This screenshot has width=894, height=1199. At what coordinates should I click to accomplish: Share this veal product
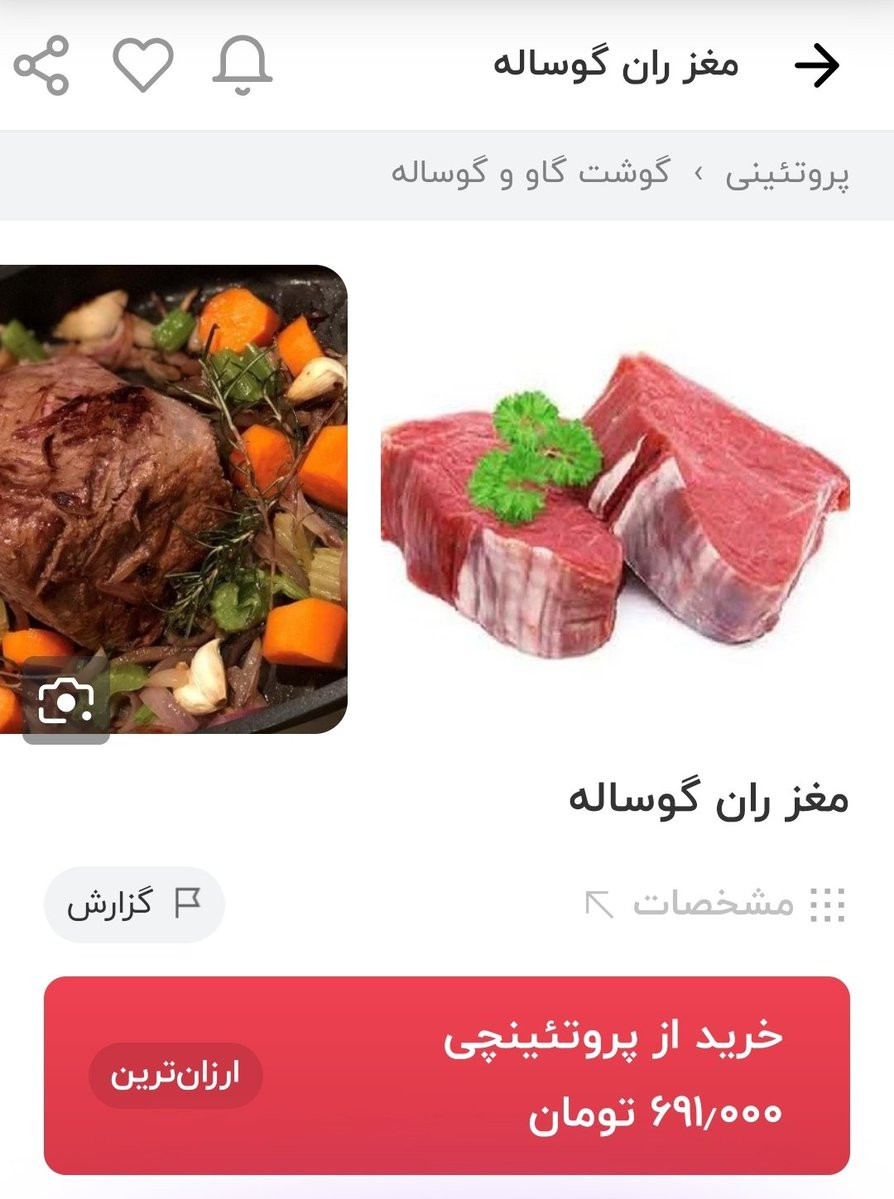tap(42, 66)
